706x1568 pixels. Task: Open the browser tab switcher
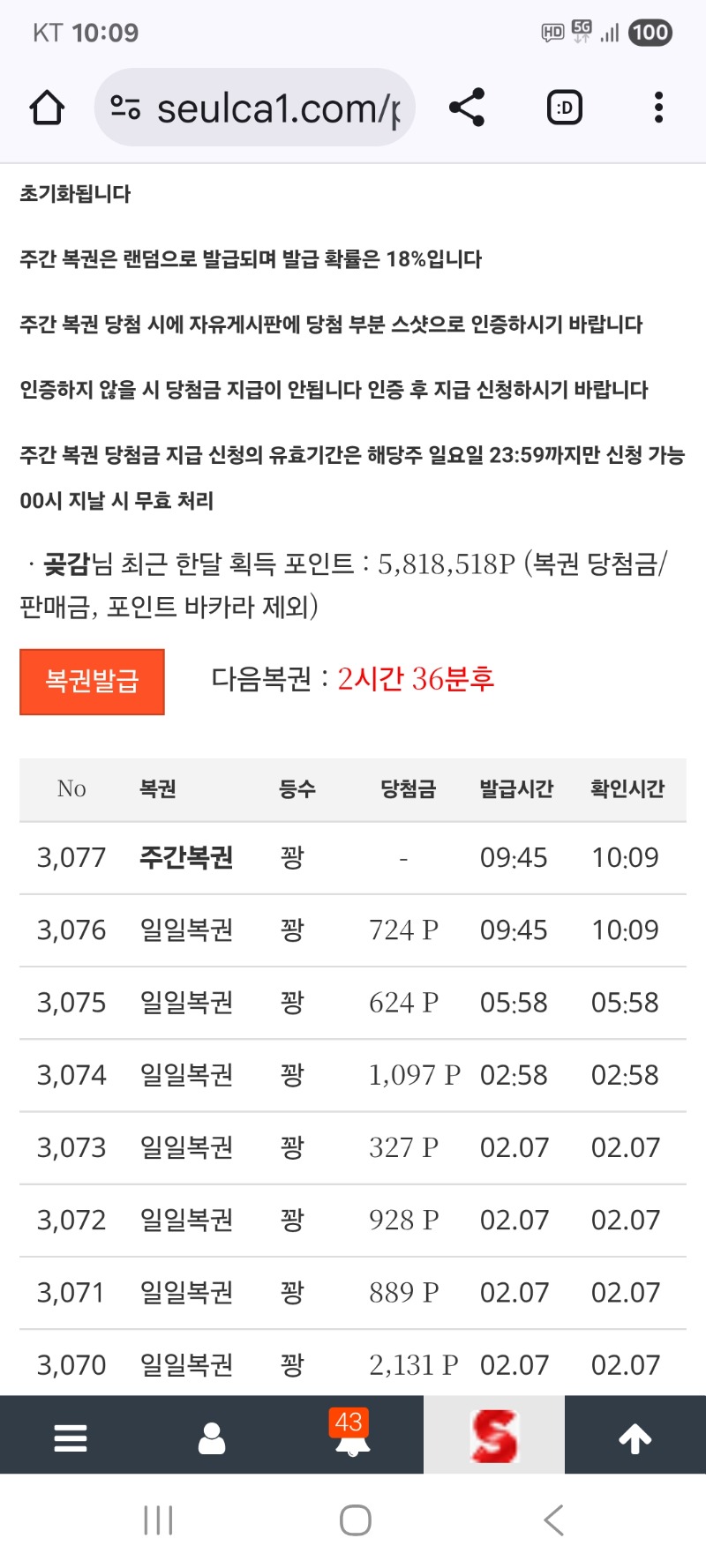565,108
